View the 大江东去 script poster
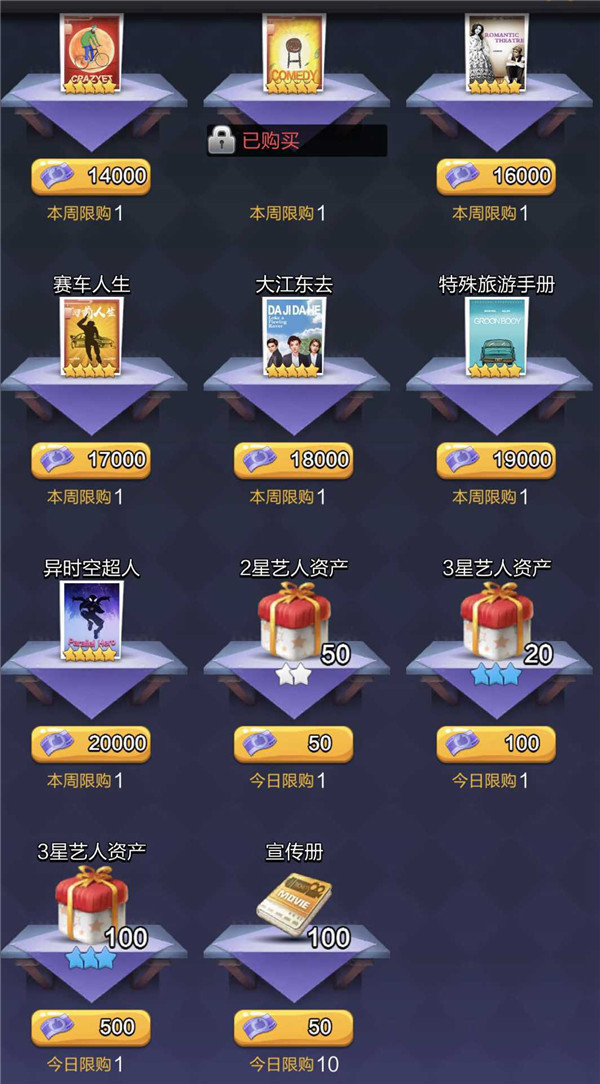Image resolution: width=600 pixels, height=1084 pixels. (294, 338)
